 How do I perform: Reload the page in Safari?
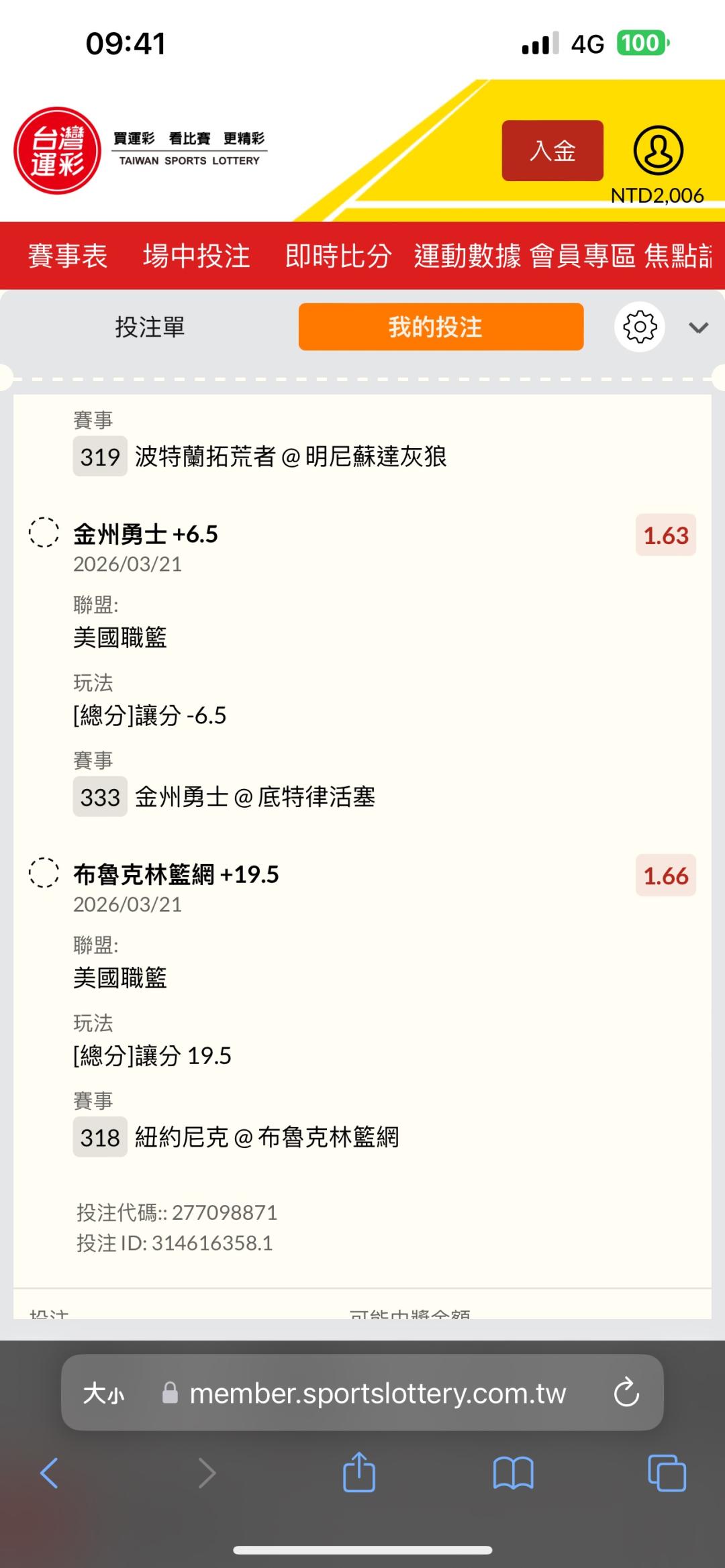click(626, 1392)
